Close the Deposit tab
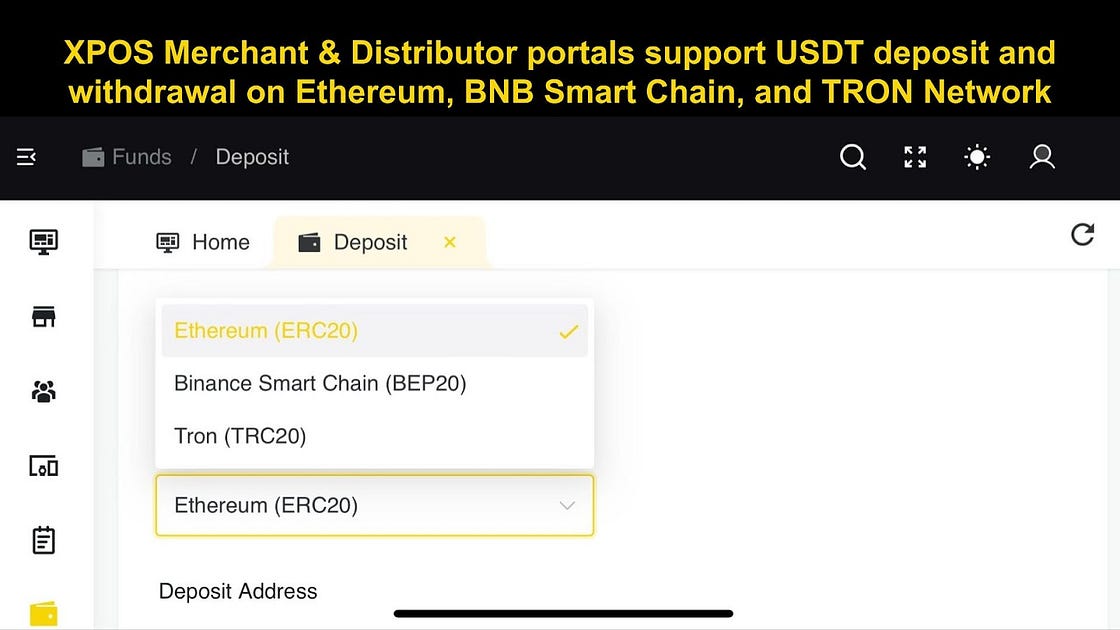The height and width of the screenshot is (630, 1120). tap(450, 242)
